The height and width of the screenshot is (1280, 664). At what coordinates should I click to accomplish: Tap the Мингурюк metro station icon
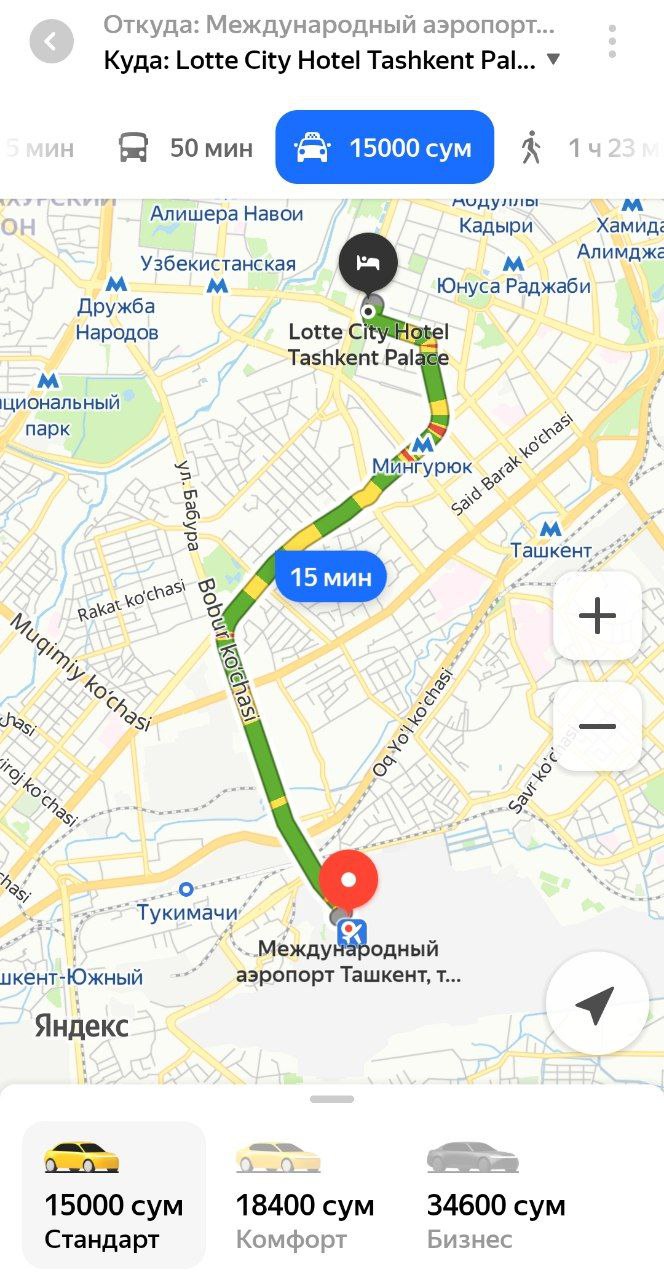(x=424, y=442)
